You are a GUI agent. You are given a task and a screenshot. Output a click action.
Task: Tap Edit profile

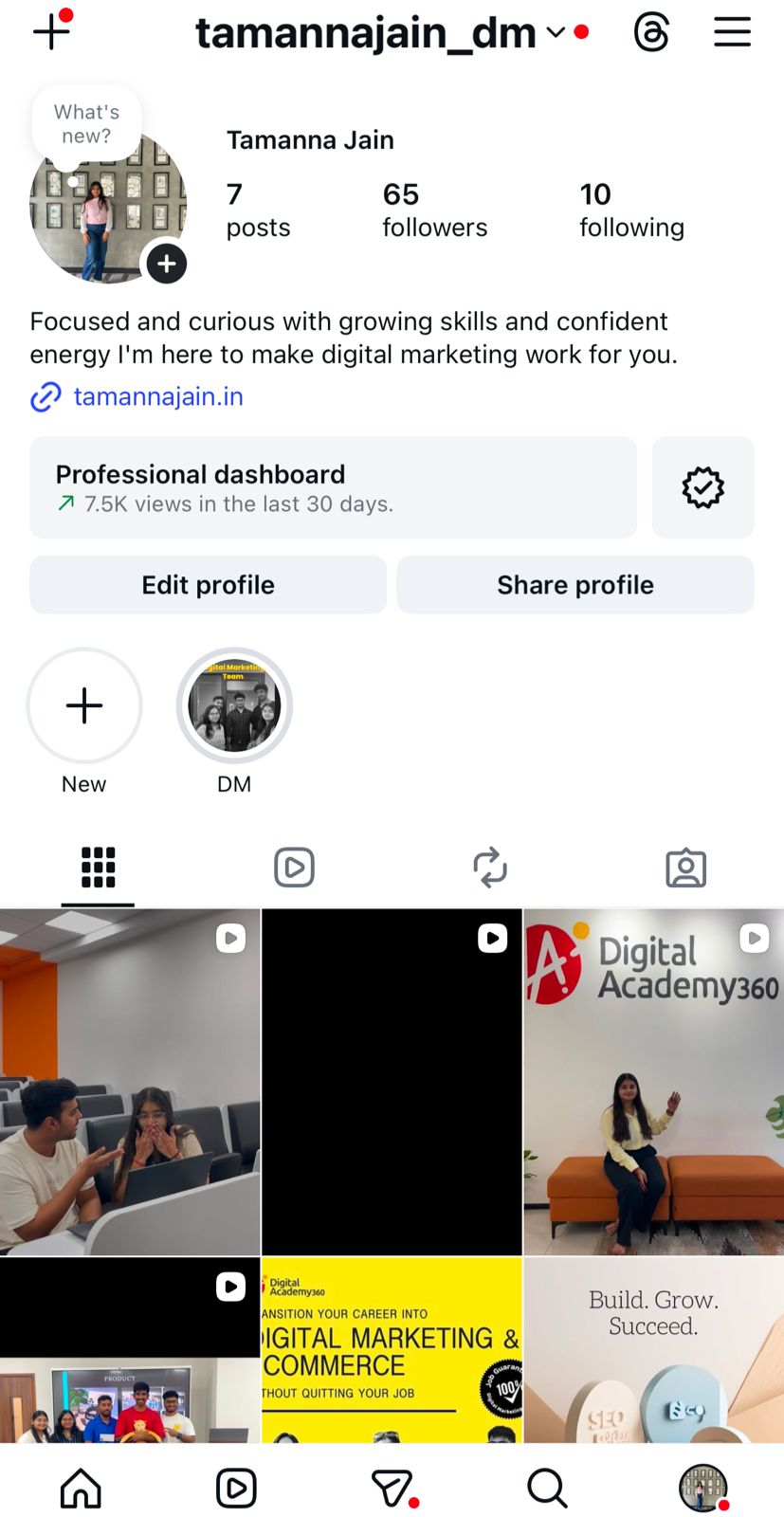208,585
